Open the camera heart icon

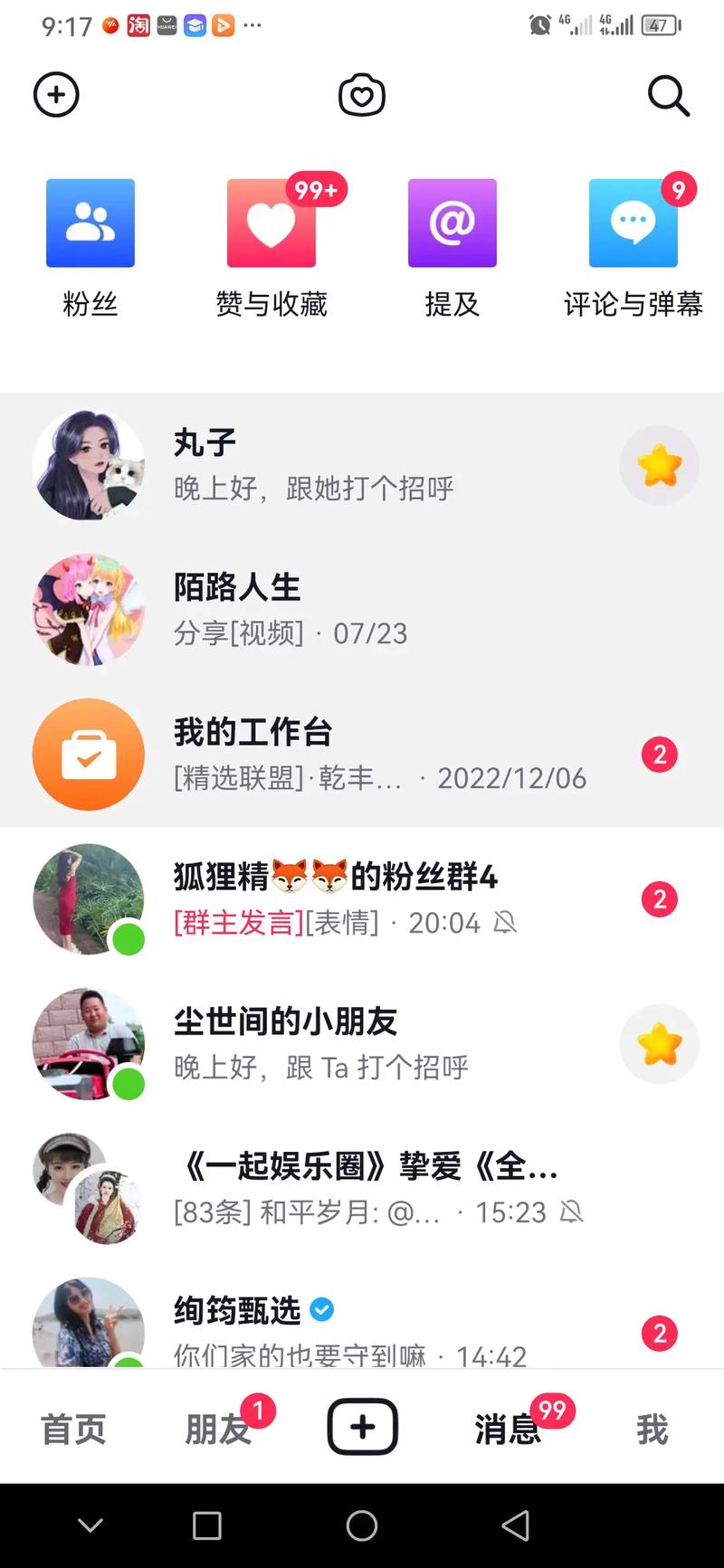pos(362,95)
